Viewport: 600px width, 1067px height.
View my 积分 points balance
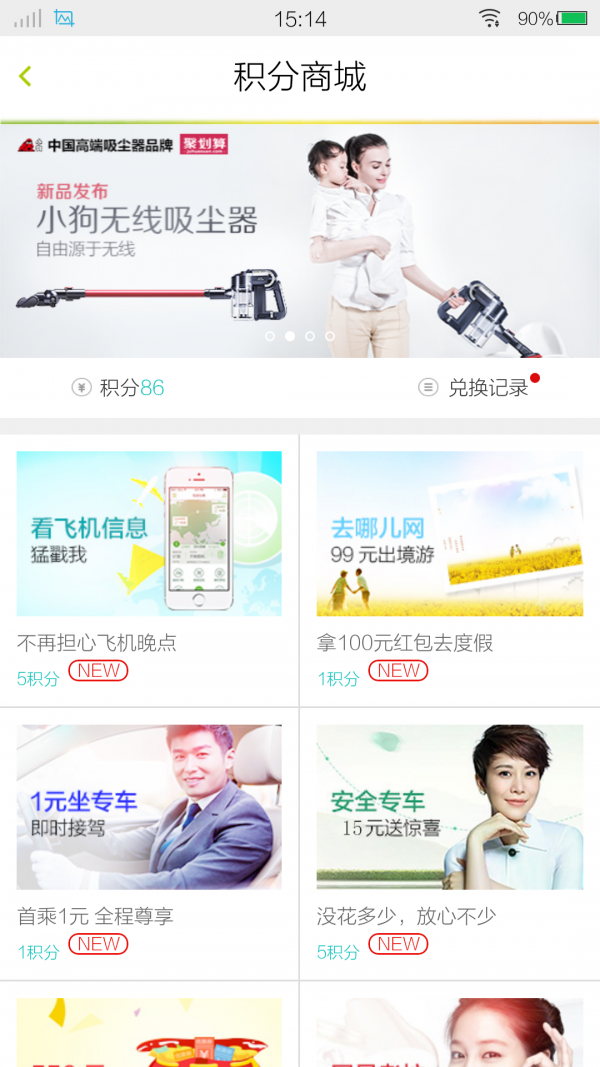(x=120, y=388)
